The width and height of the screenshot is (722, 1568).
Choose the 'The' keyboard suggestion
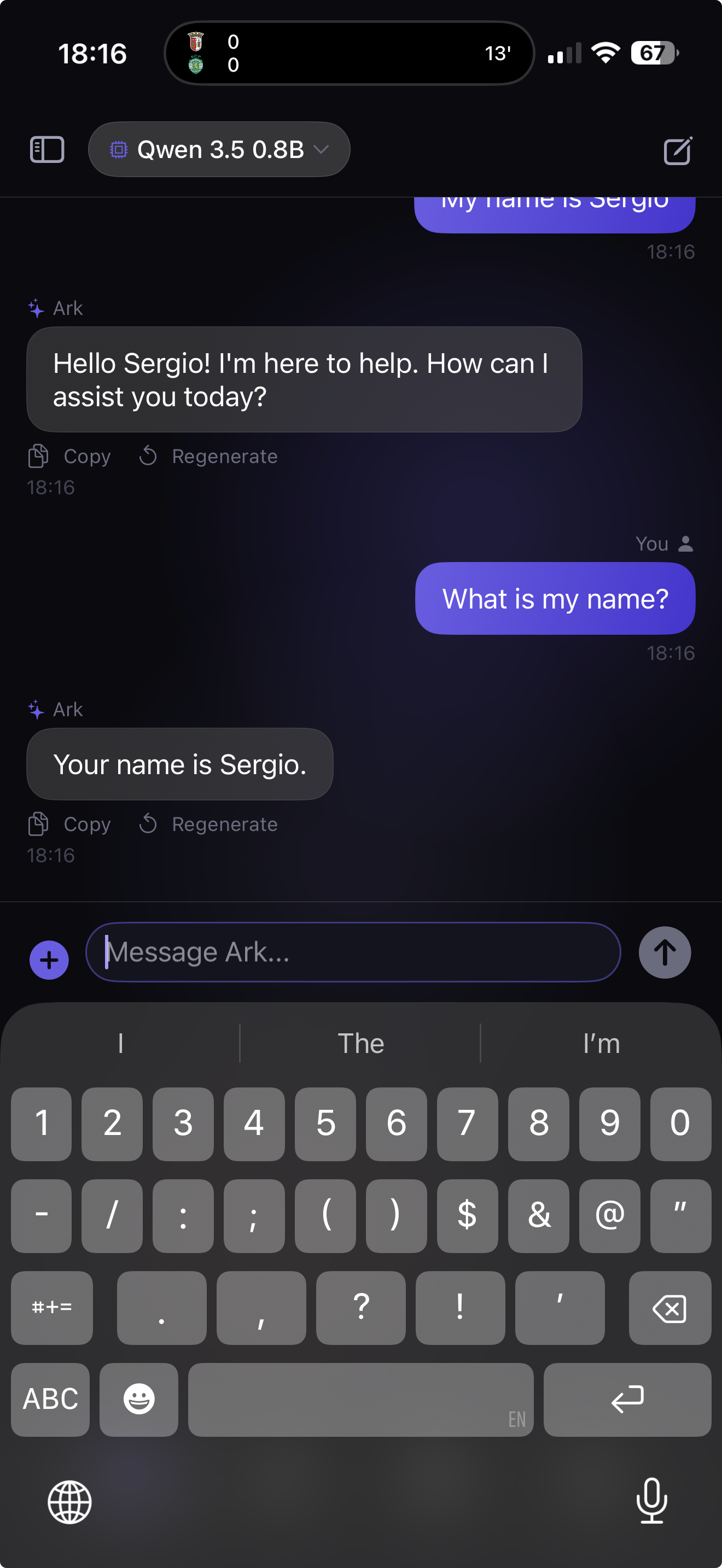[360, 1043]
